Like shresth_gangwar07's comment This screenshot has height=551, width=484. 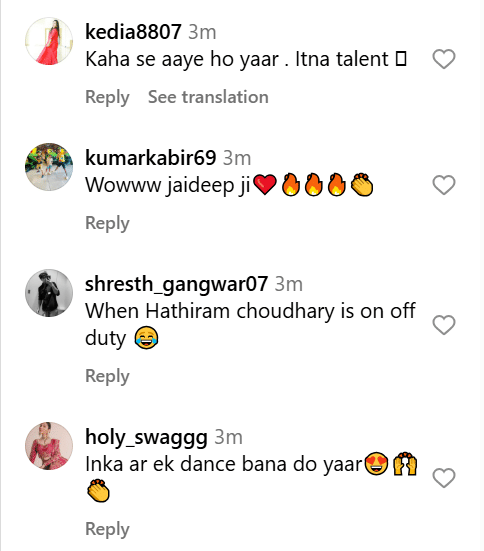tap(444, 325)
